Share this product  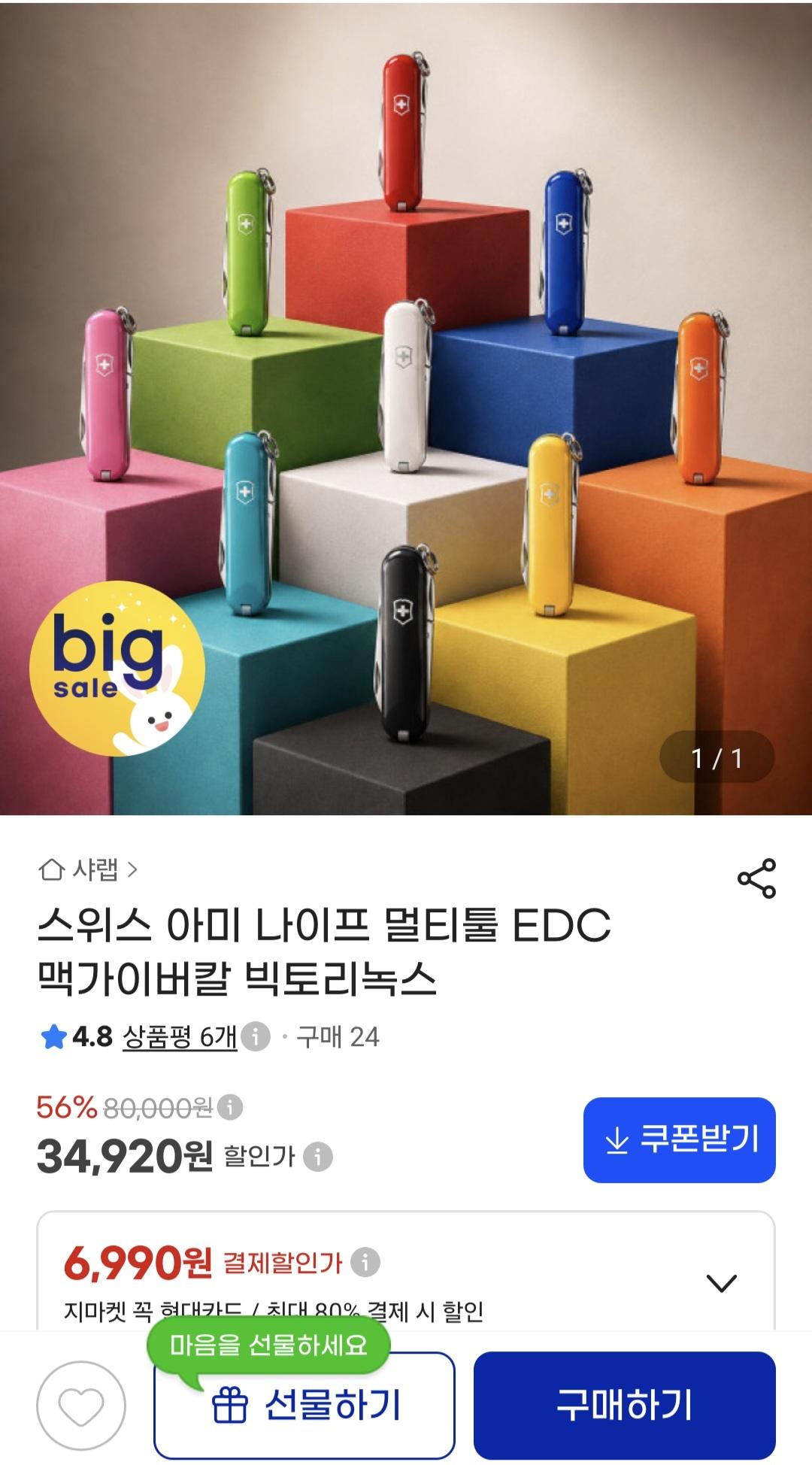(756, 878)
